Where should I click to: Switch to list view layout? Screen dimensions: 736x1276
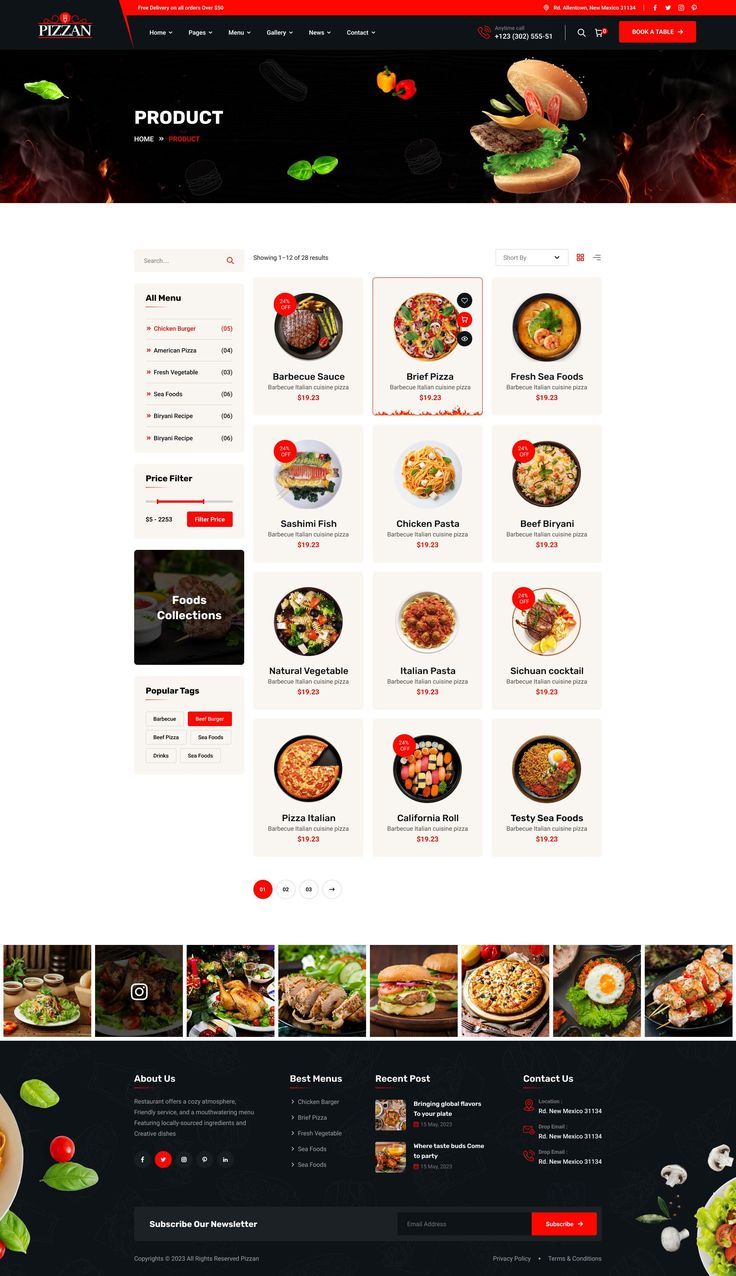[597, 258]
